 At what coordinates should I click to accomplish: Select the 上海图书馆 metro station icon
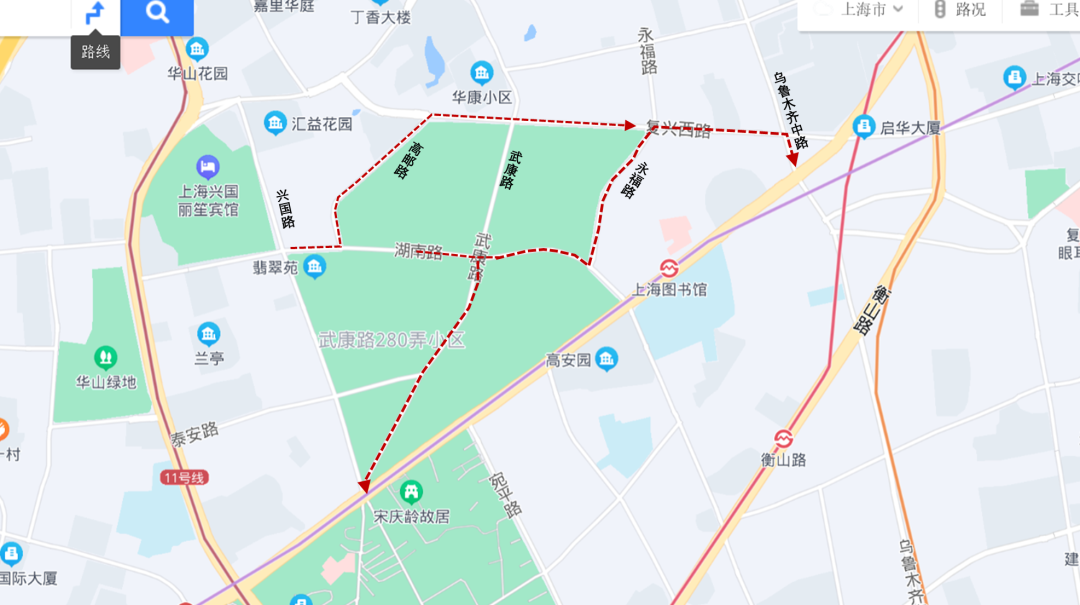tap(669, 268)
